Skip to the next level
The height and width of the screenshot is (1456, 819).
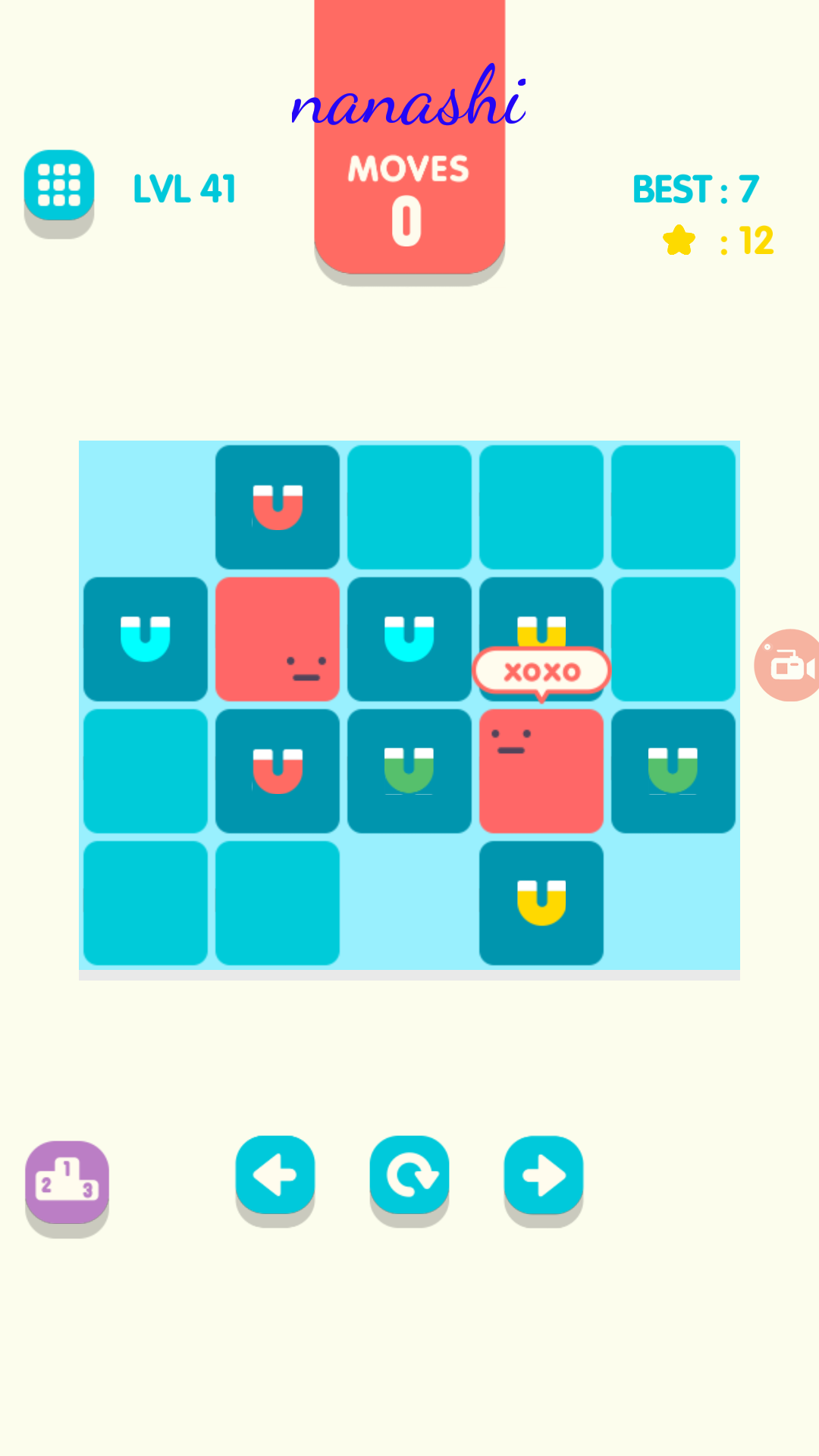coord(543,1175)
